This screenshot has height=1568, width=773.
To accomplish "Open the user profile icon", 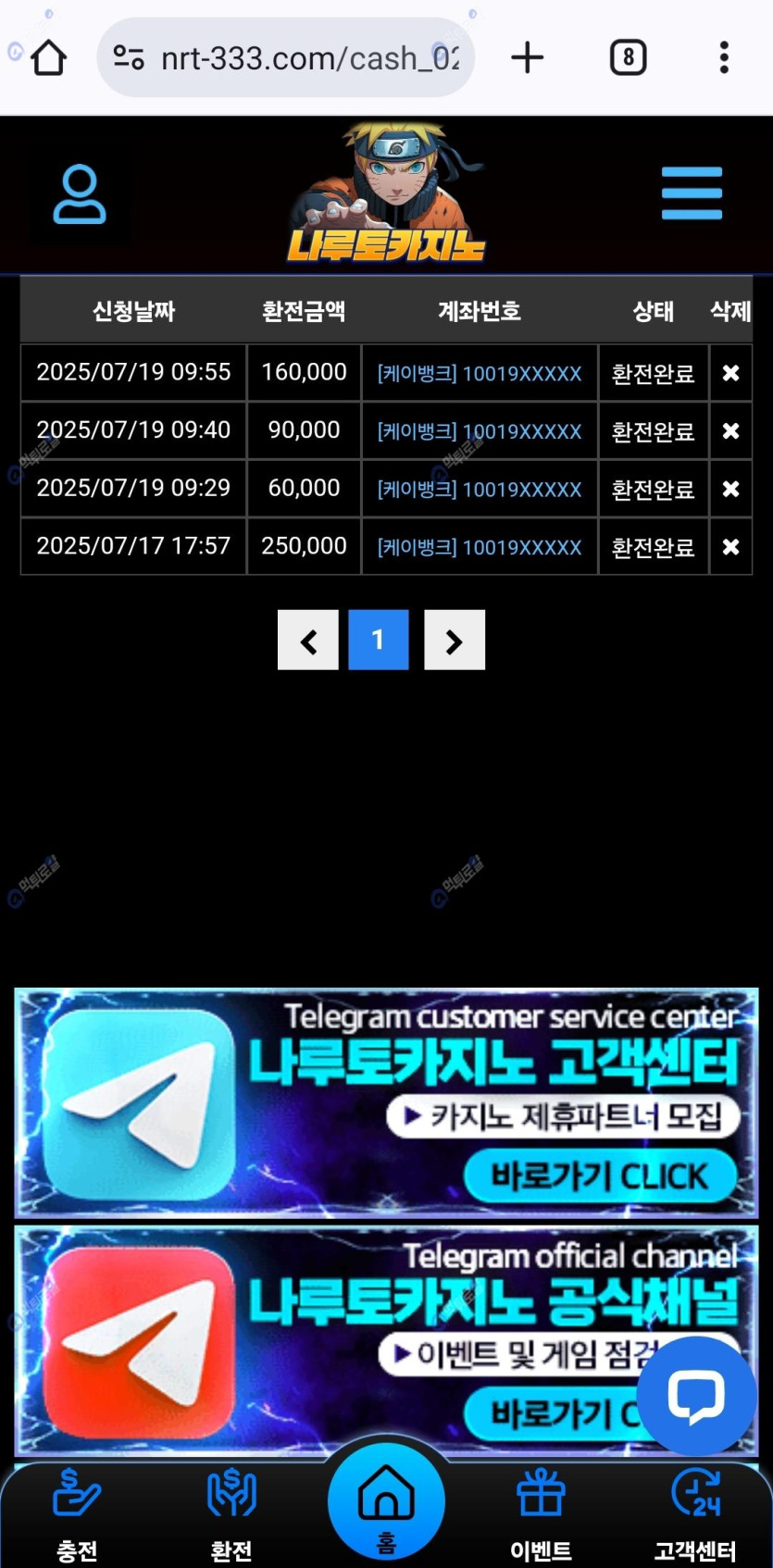I will tap(80, 194).
